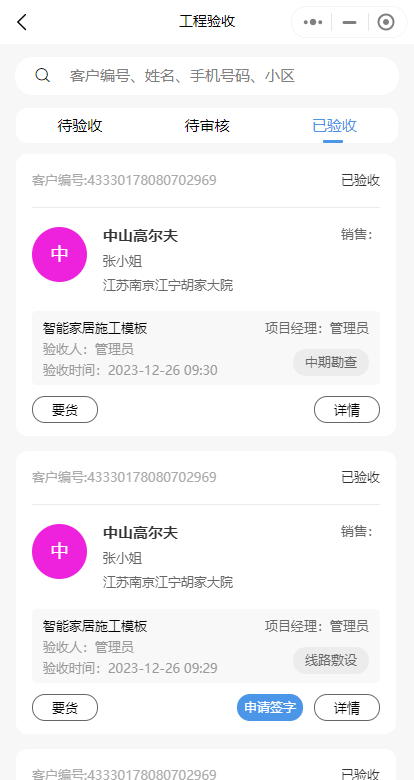
Task: Open the mini program more options menu
Action: pyautogui.click(x=312, y=22)
